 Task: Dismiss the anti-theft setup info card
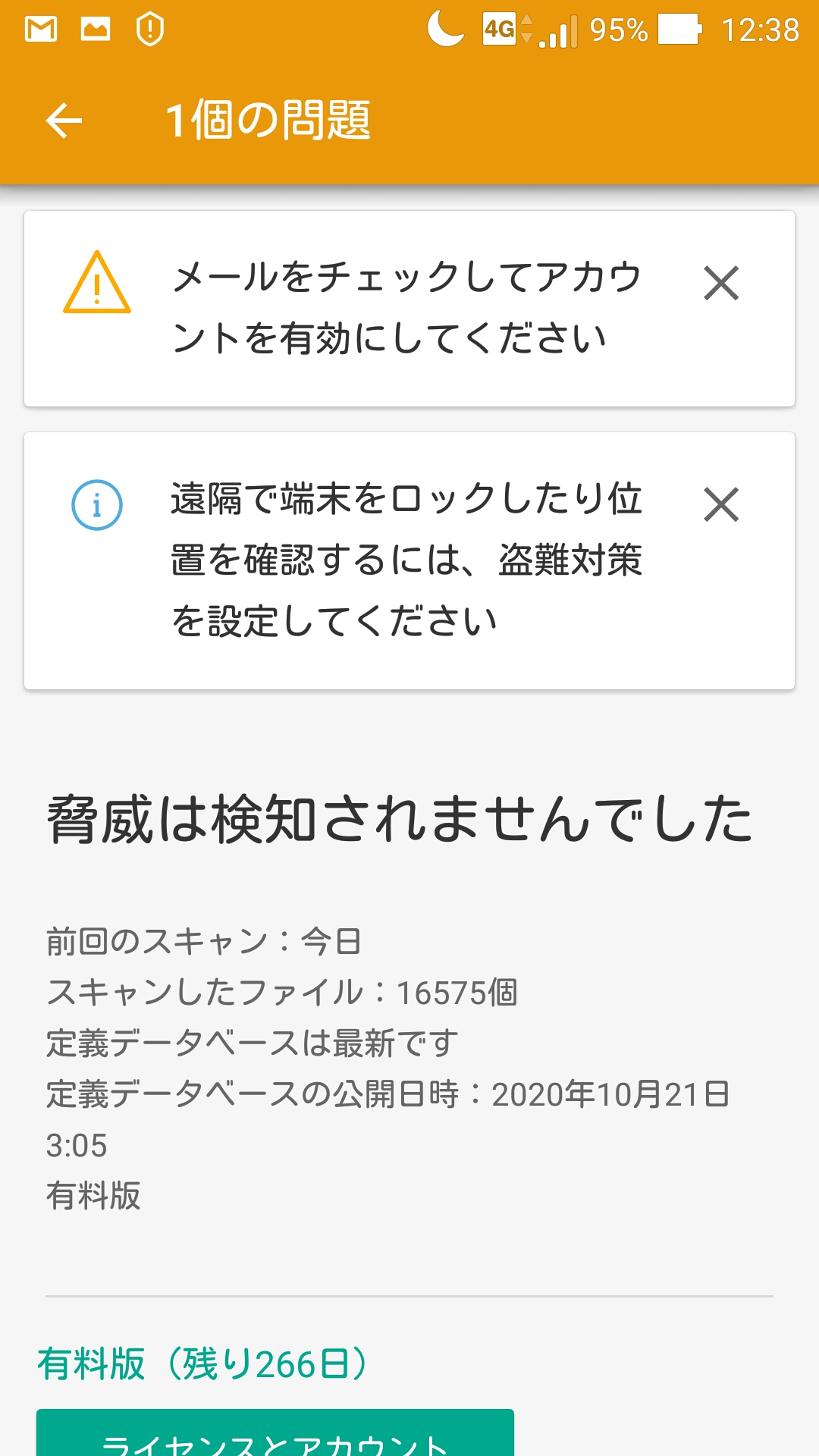720,505
